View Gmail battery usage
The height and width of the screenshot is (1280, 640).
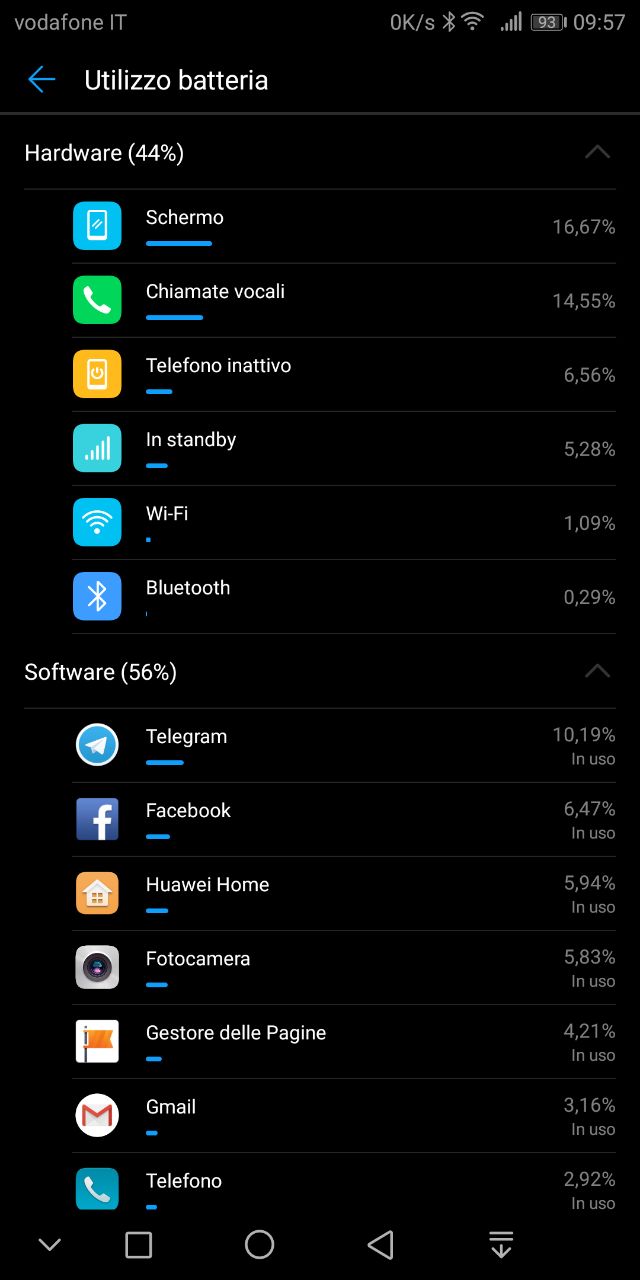tap(344, 1115)
